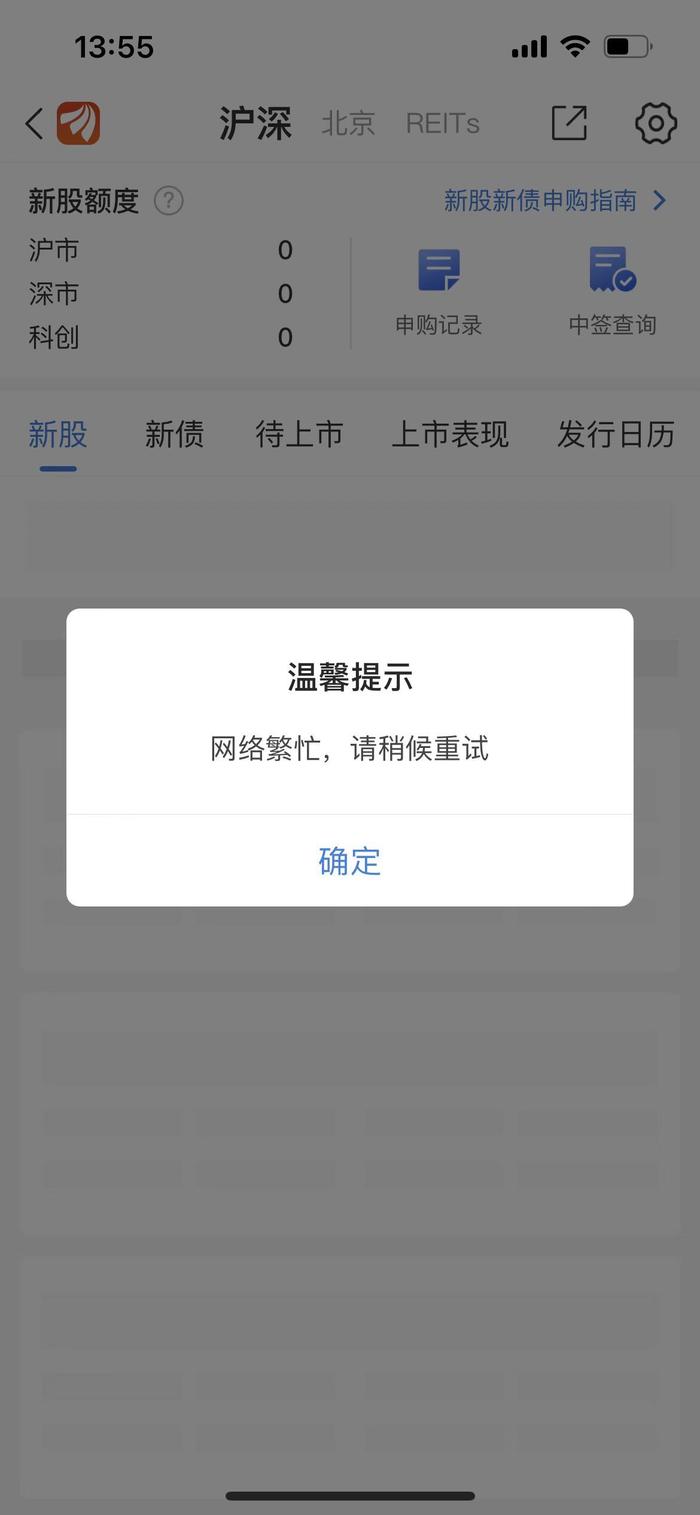This screenshot has width=700, height=1515.
Task: Open 中签查询
Action: (x=612, y=291)
